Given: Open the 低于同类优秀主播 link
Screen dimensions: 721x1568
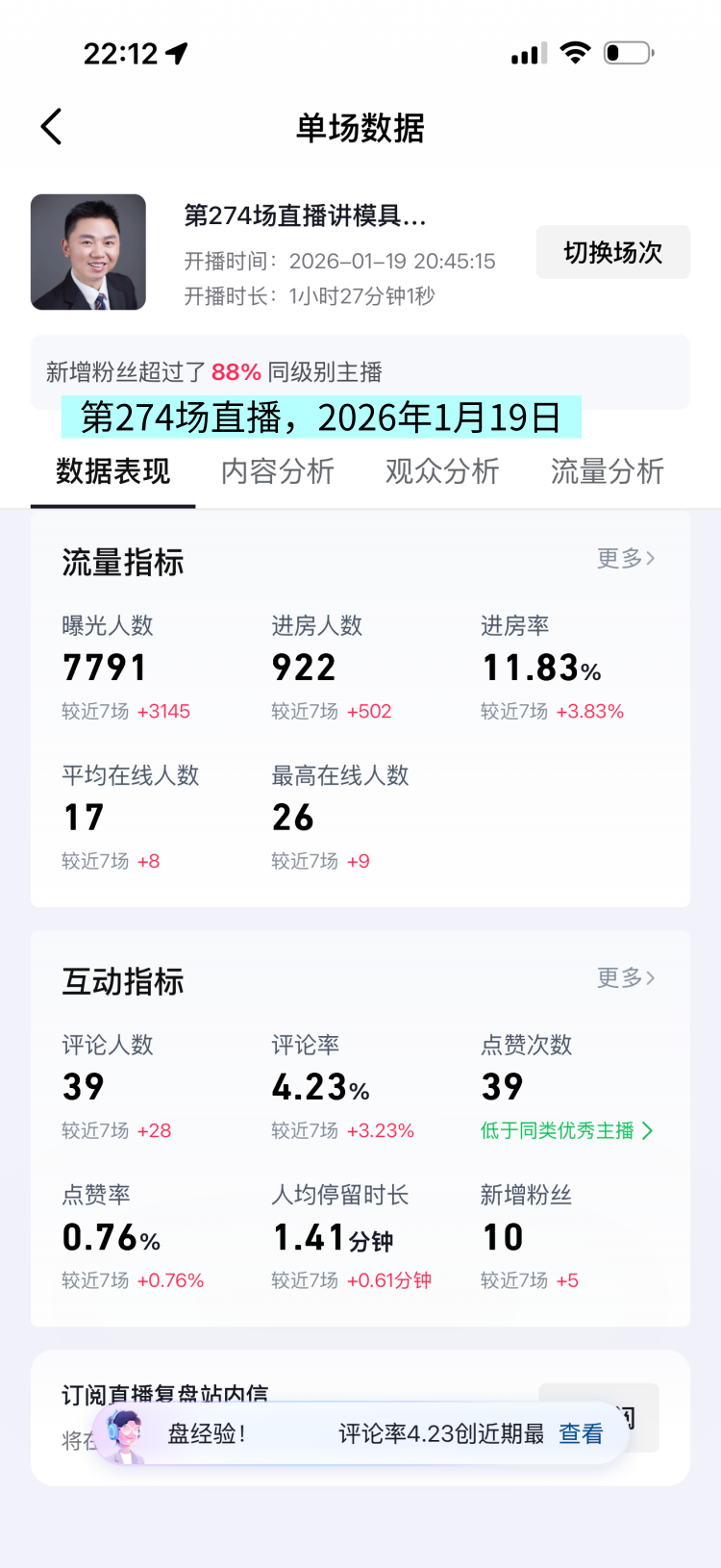Looking at the screenshot, I should coord(566,1130).
